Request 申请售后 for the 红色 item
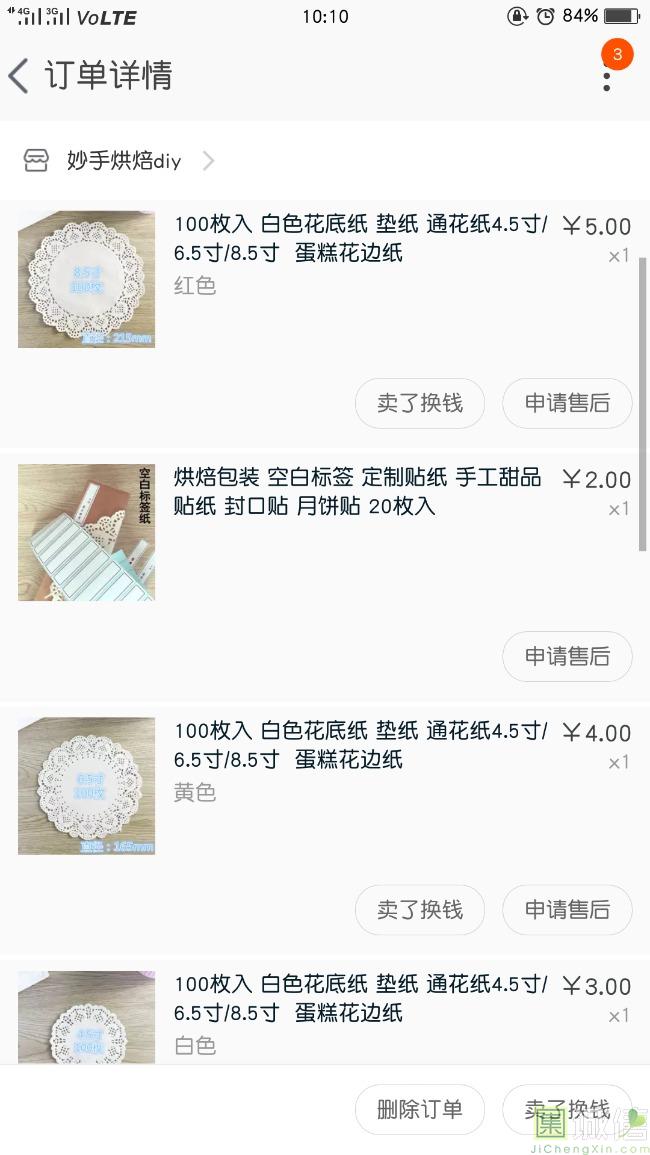The image size is (650, 1155). pyautogui.click(x=567, y=404)
